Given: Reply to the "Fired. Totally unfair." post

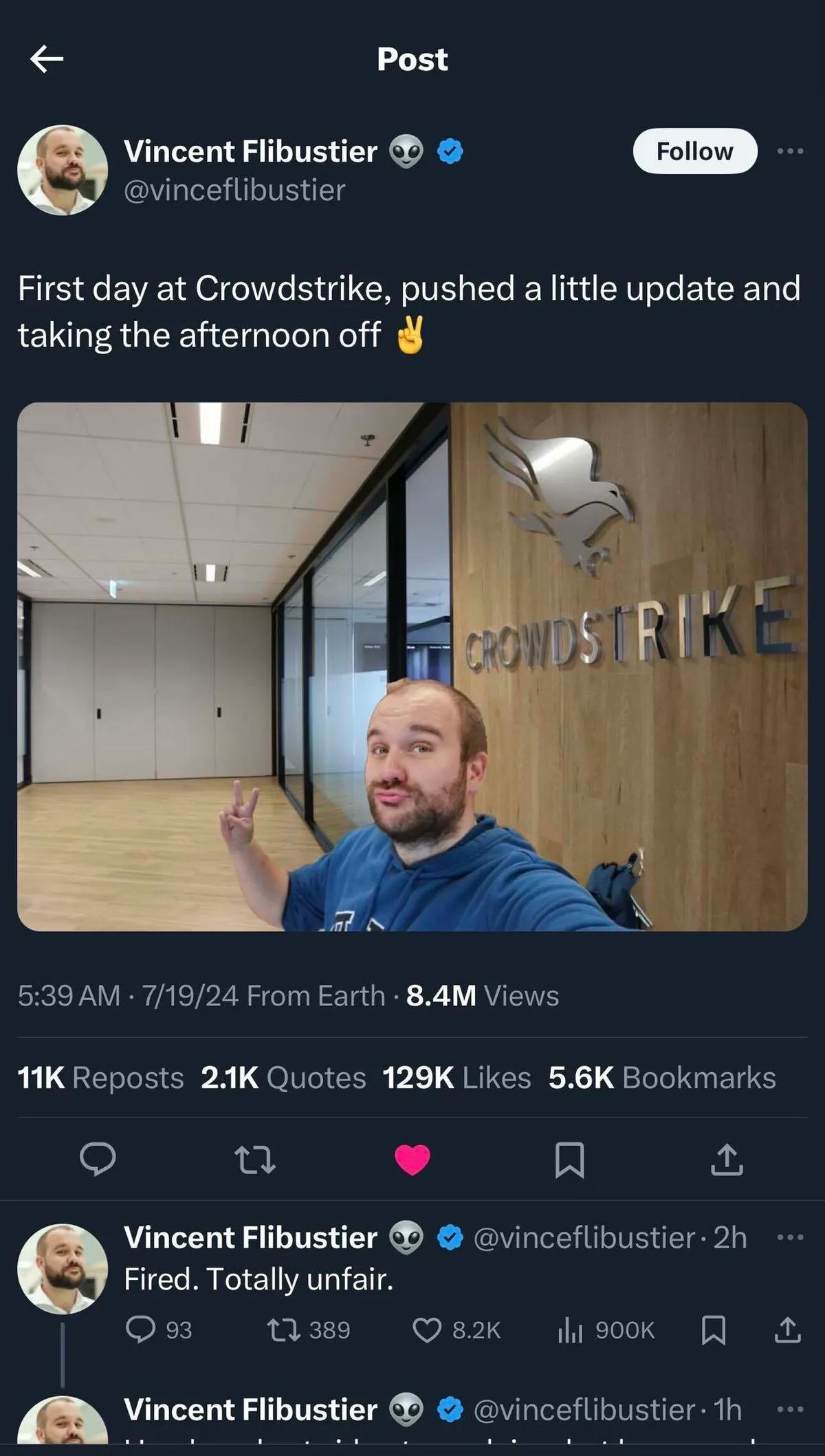Looking at the screenshot, I should 141,1330.
